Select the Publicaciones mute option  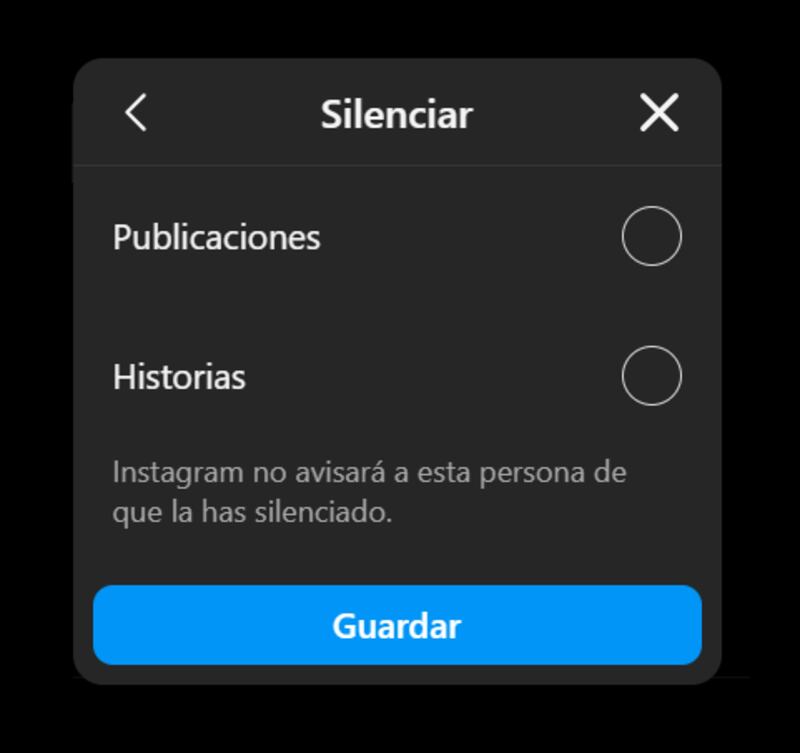651,237
